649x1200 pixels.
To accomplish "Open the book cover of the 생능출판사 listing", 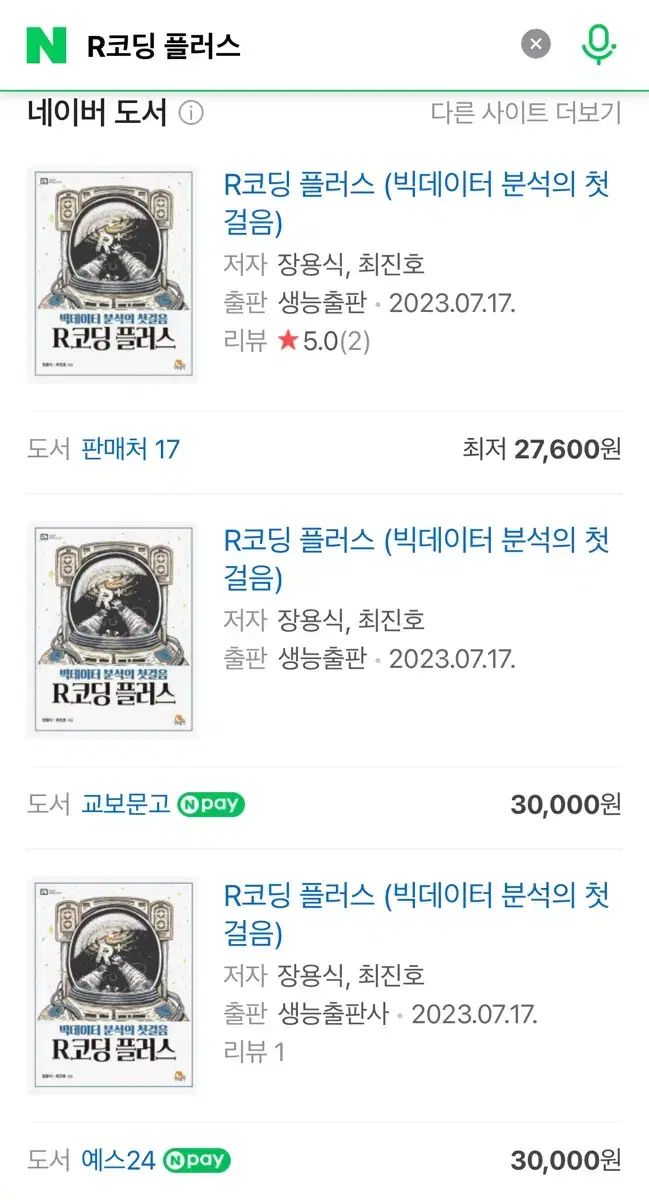I will 112,985.
